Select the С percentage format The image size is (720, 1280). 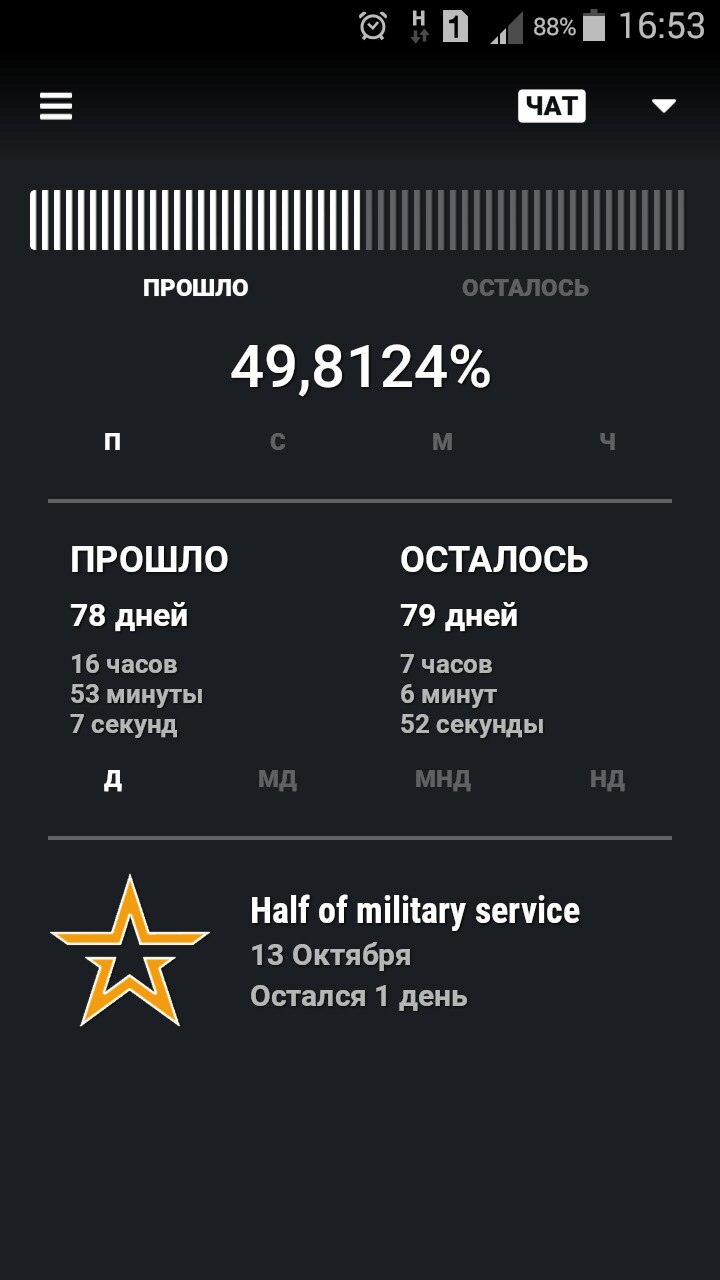coord(278,442)
